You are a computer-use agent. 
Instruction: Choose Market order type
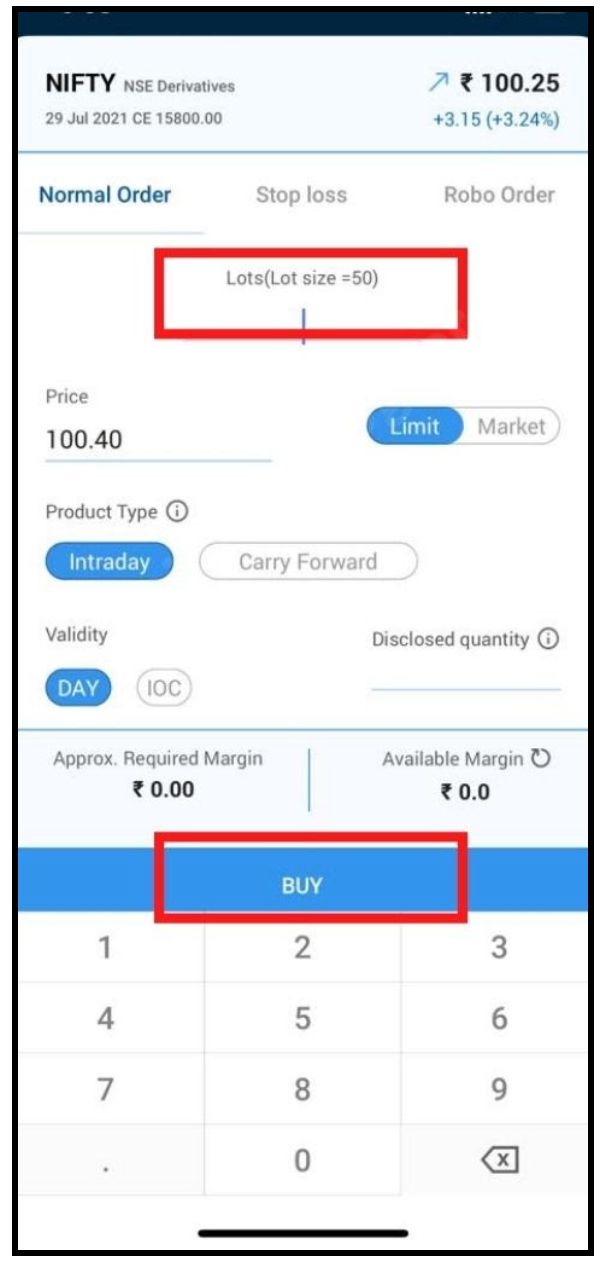click(x=511, y=427)
